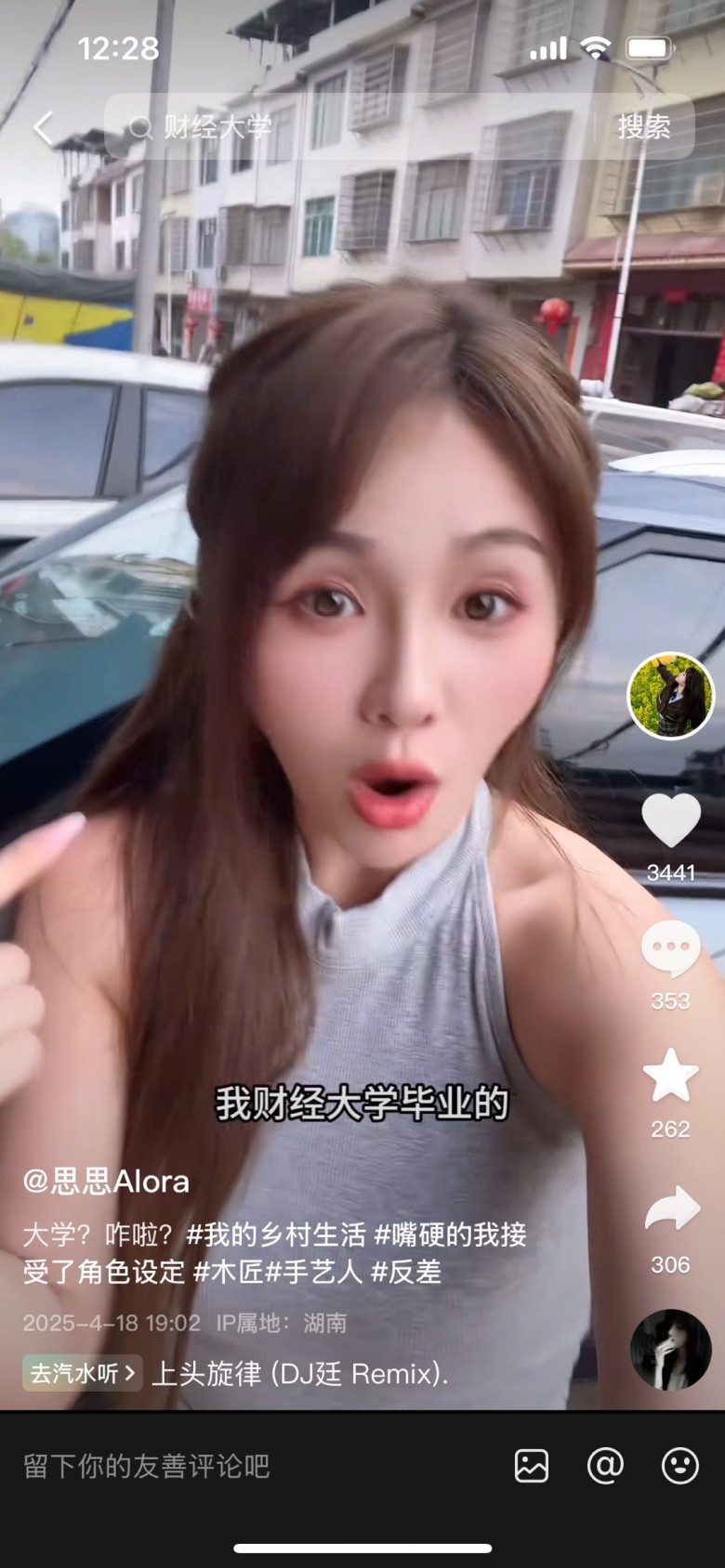Open the search box showing 财经大学

[353, 127]
